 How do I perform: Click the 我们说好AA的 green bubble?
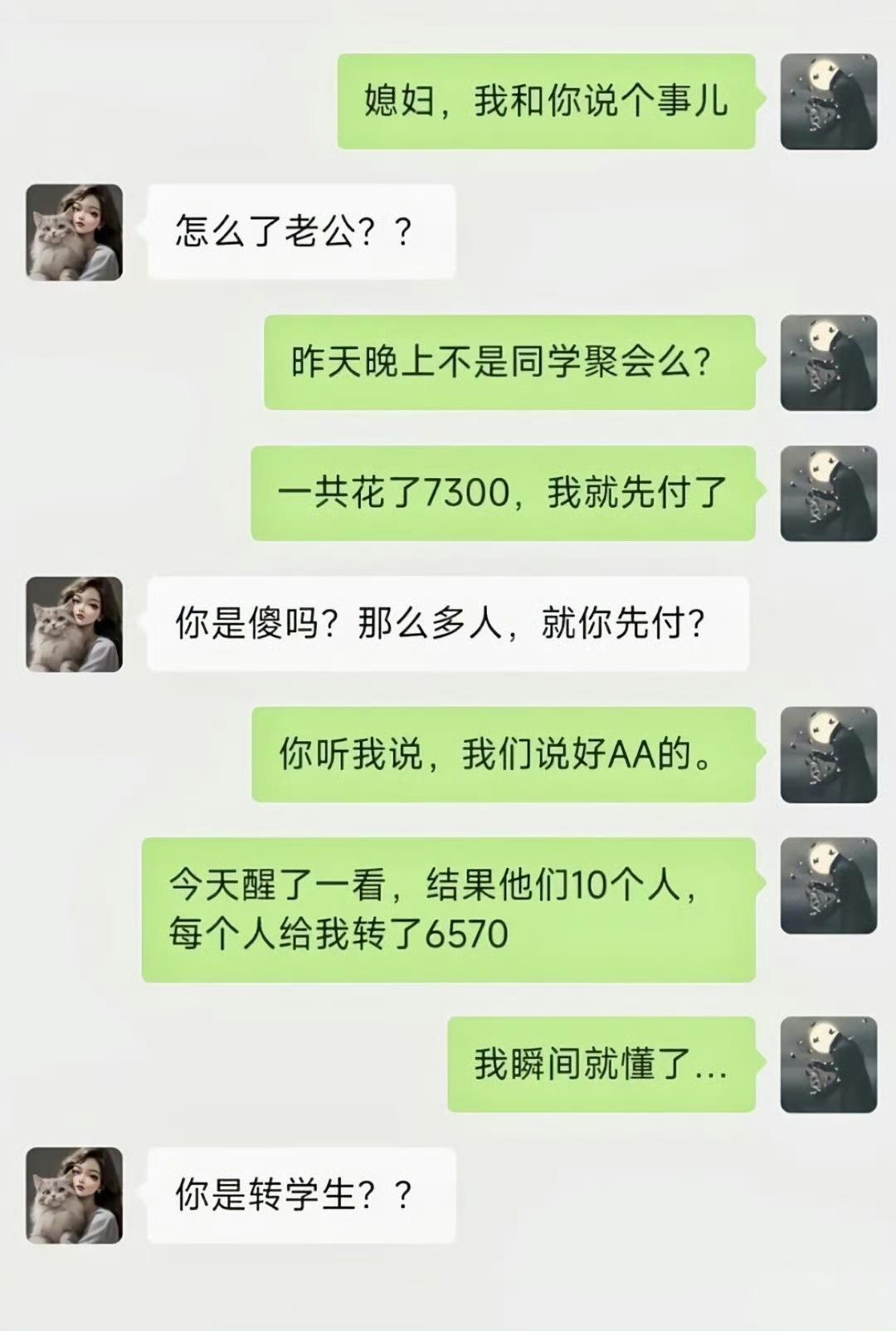(x=506, y=757)
